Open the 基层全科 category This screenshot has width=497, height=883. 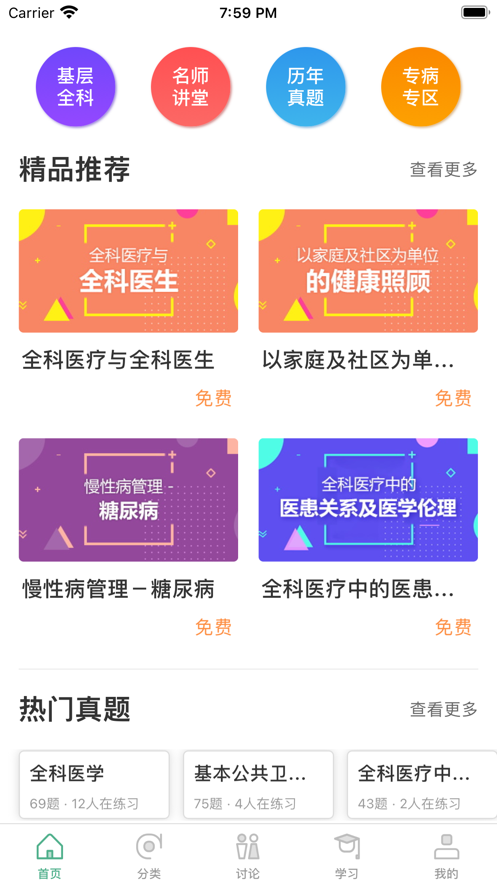pos(75,87)
